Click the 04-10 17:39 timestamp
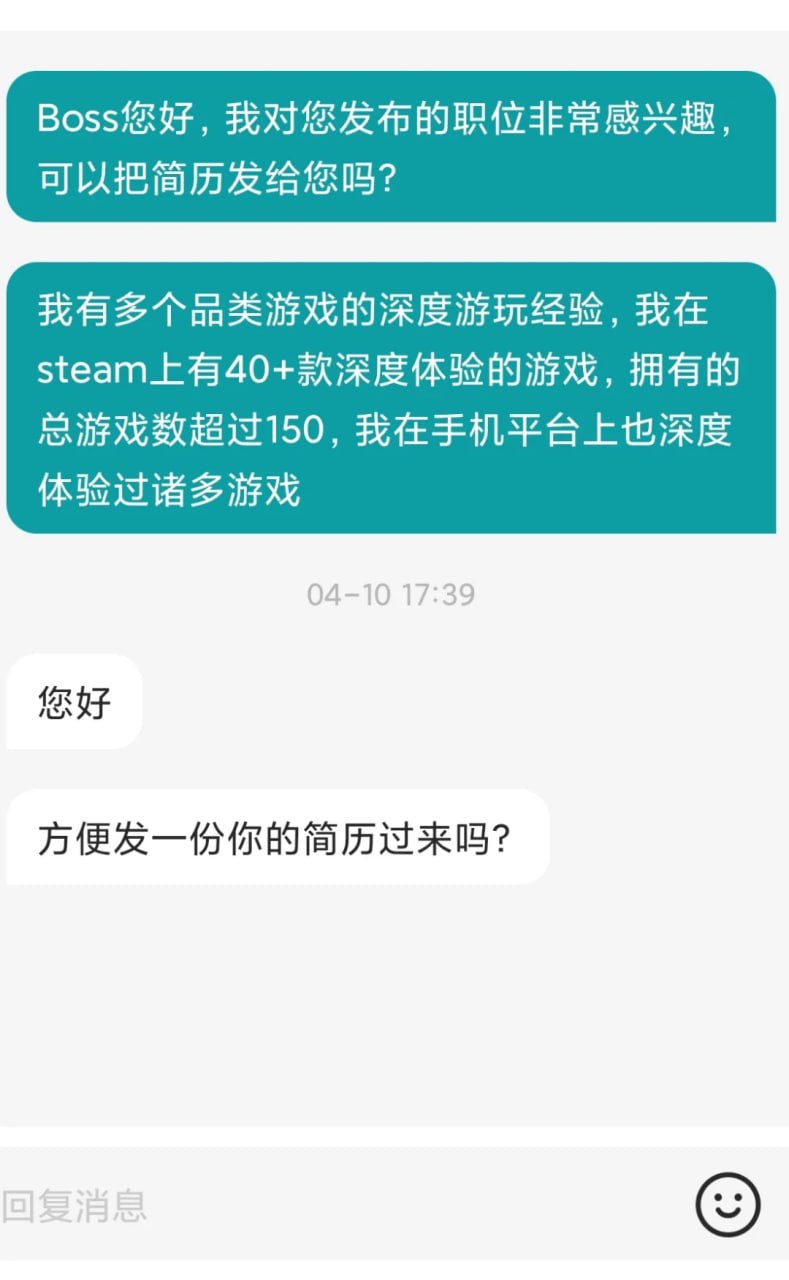789x1280 pixels. tap(394, 595)
